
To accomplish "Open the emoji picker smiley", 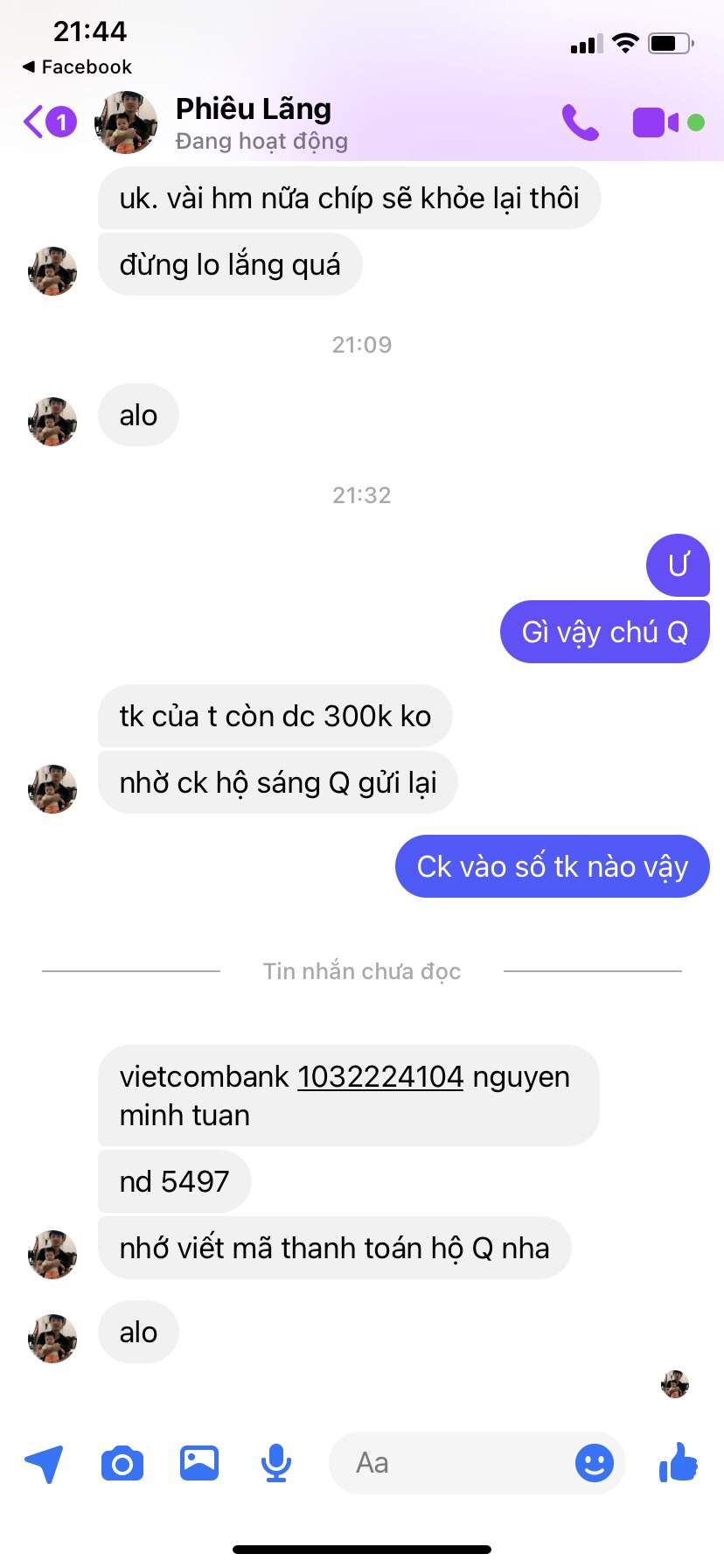I will (595, 1463).
